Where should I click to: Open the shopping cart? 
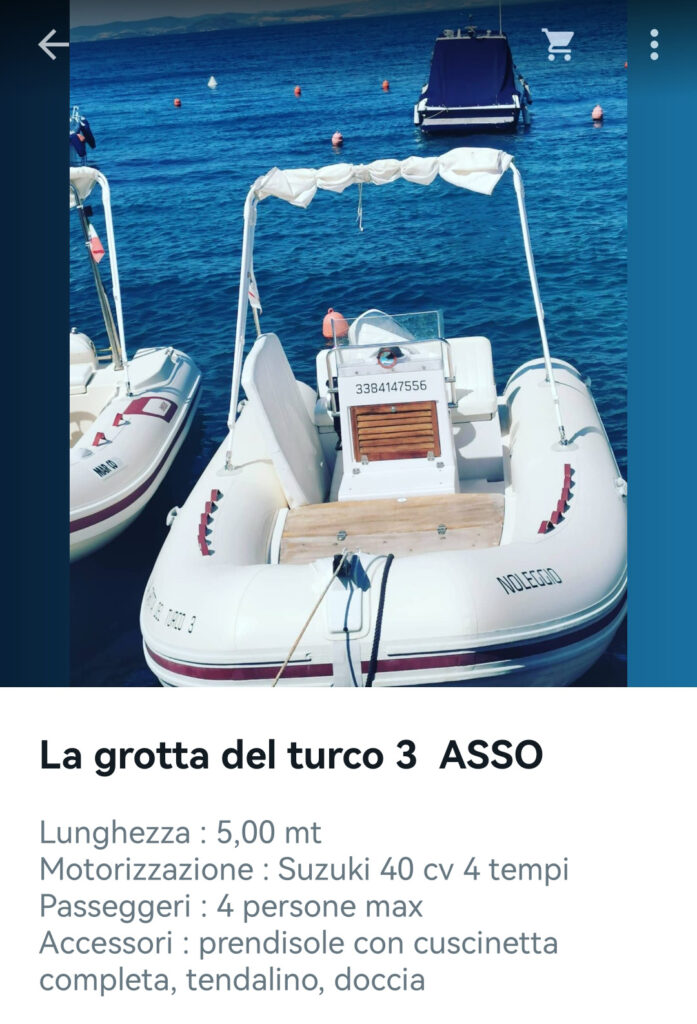(x=558, y=44)
